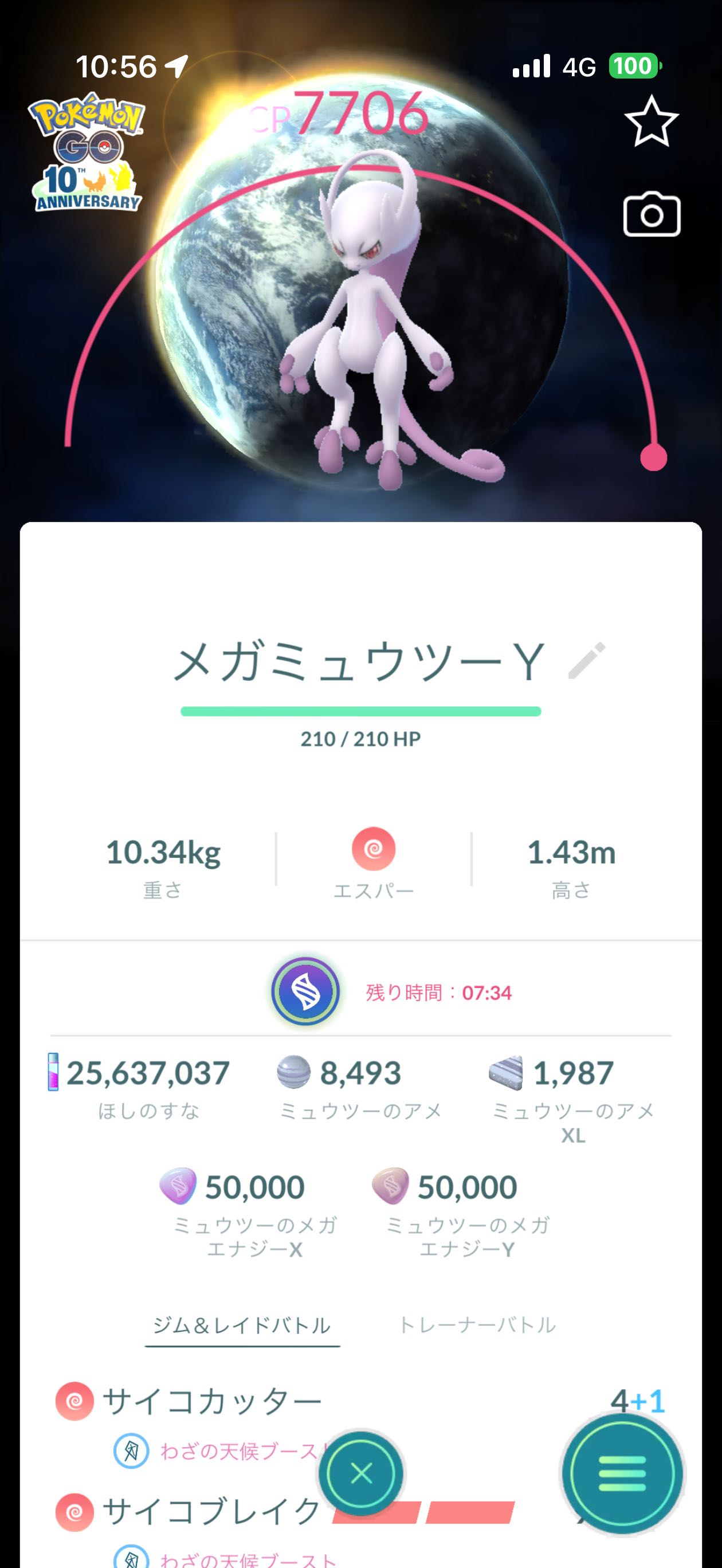Tap the Mega Evolution icon by the remaining time
This screenshot has height=1568, width=722.
pos(305,991)
